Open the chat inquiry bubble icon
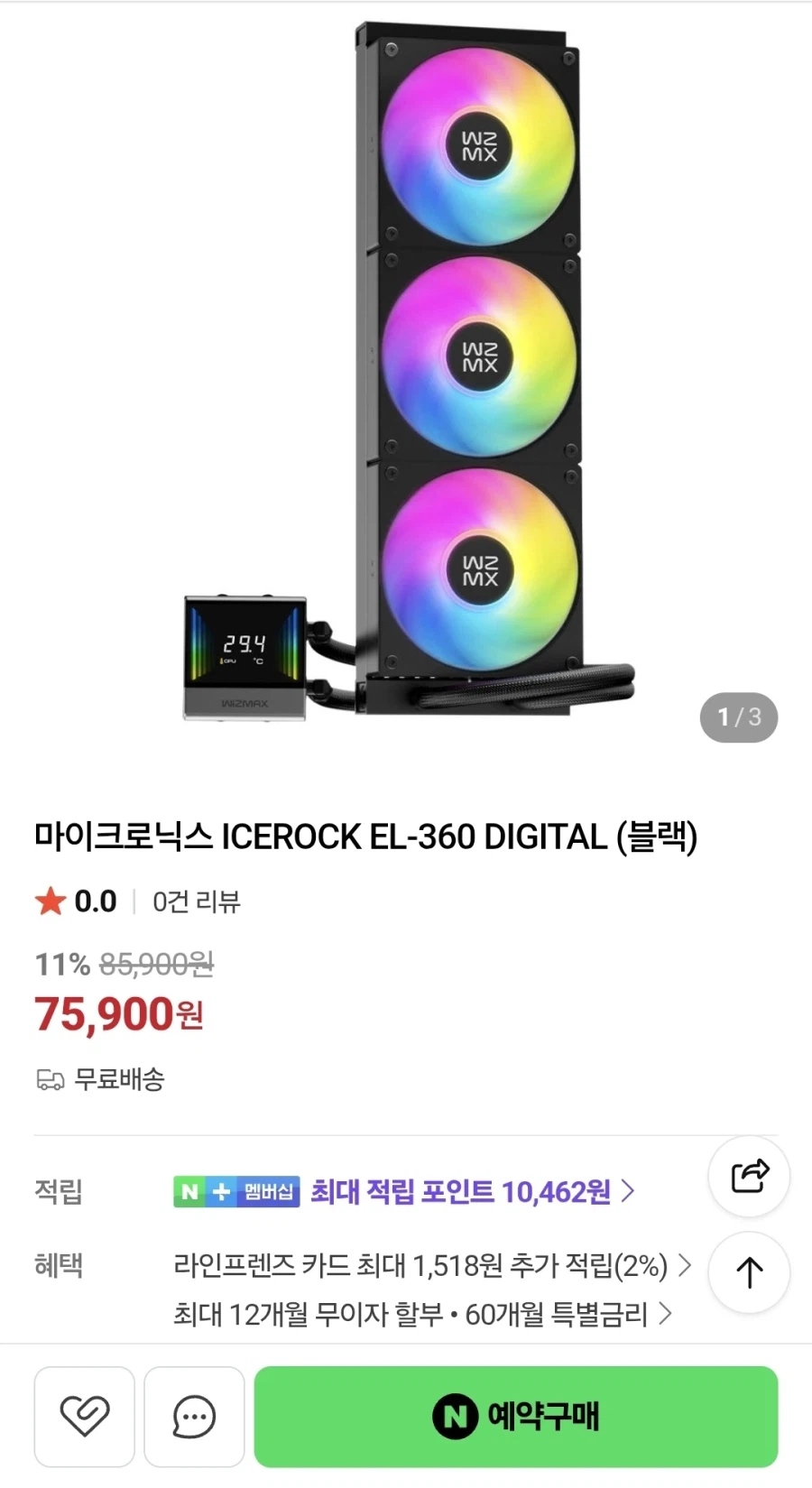812x1488 pixels. tap(193, 1417)
